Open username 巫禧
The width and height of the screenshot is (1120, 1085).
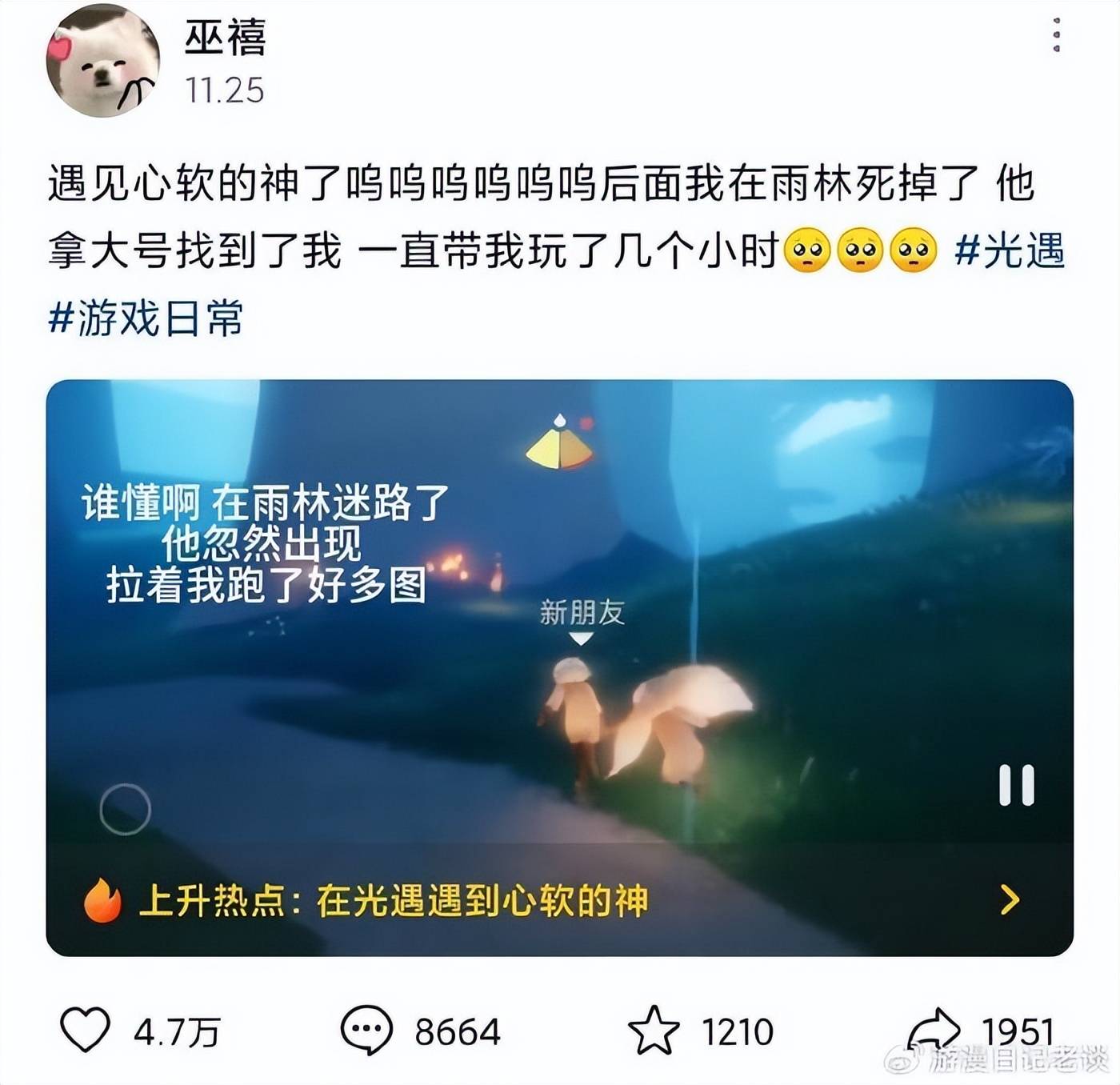tap(225, 37)
